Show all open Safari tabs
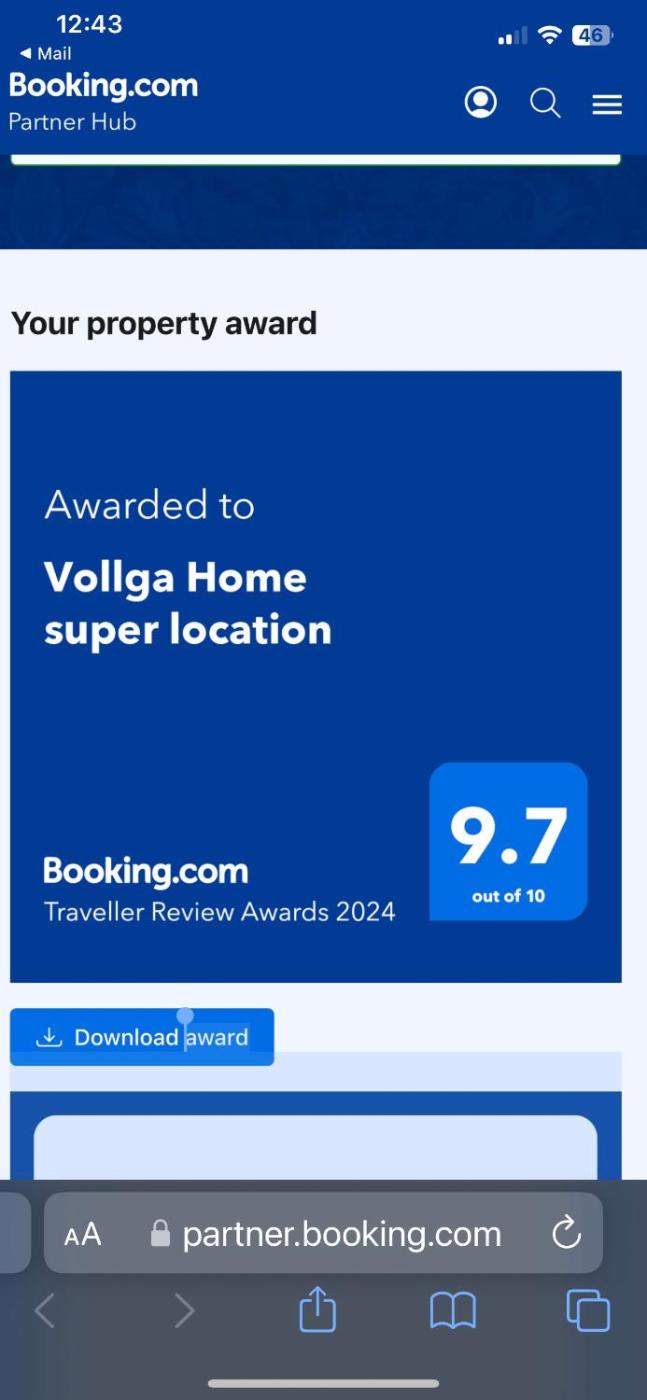This screenshot has width=647, height=1400. pyautogui.click(x=587, y=1310)
